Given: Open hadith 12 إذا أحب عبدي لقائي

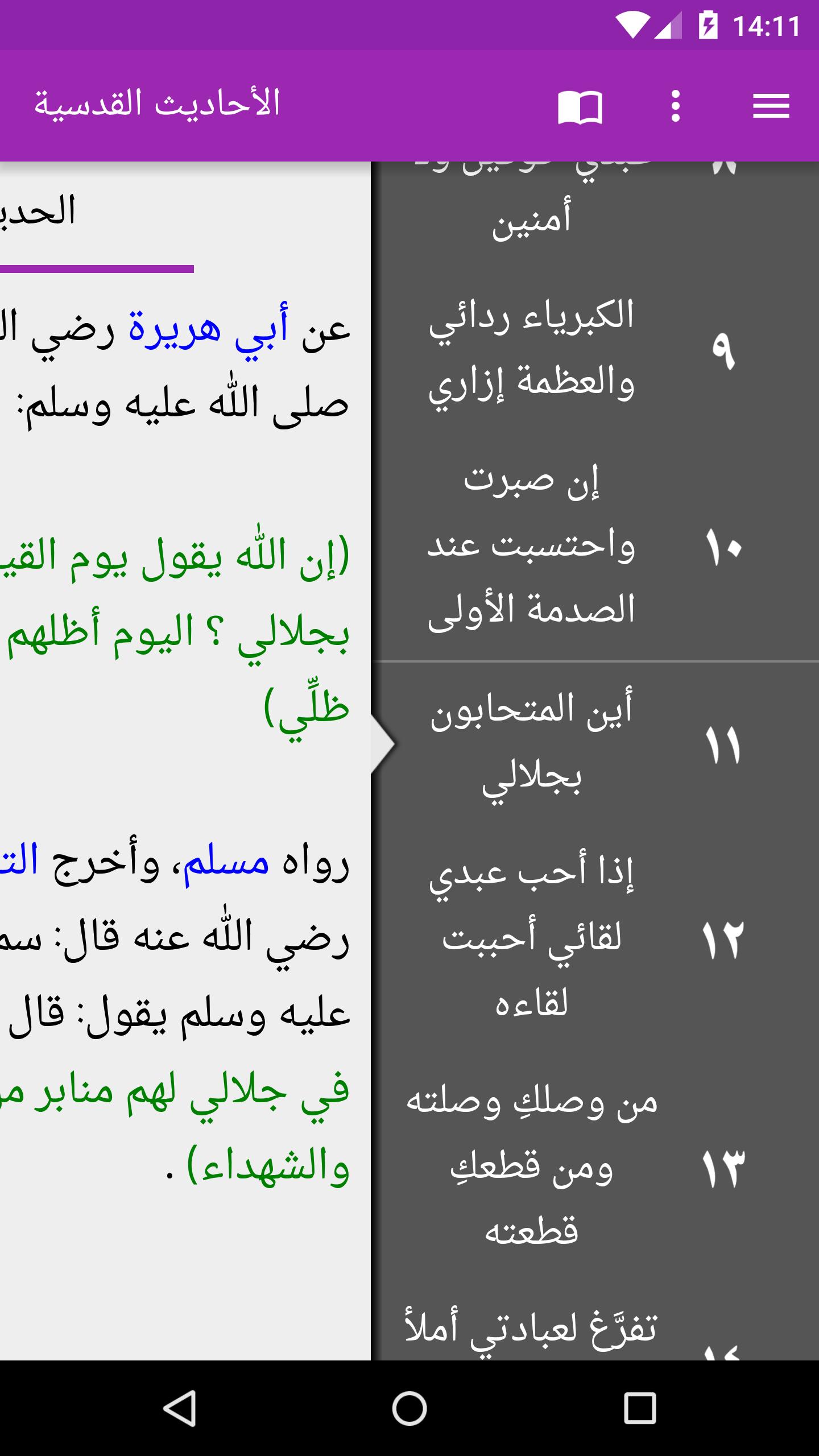Looking at the screenshot, I should (594, 938).
